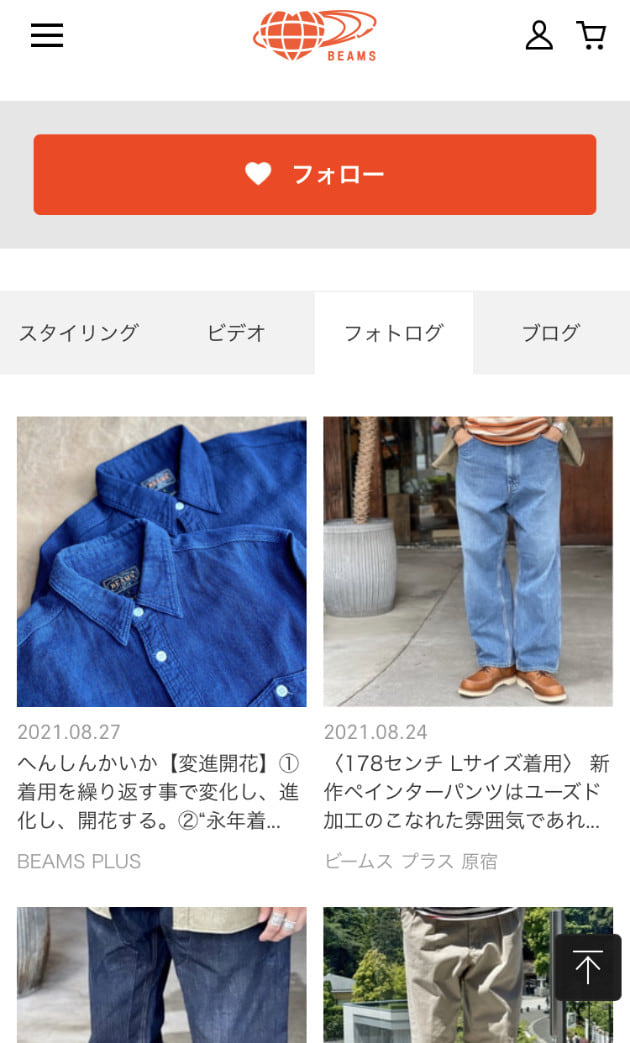
Task: Tap the フォロー follow button
Action: pos(315,175)
